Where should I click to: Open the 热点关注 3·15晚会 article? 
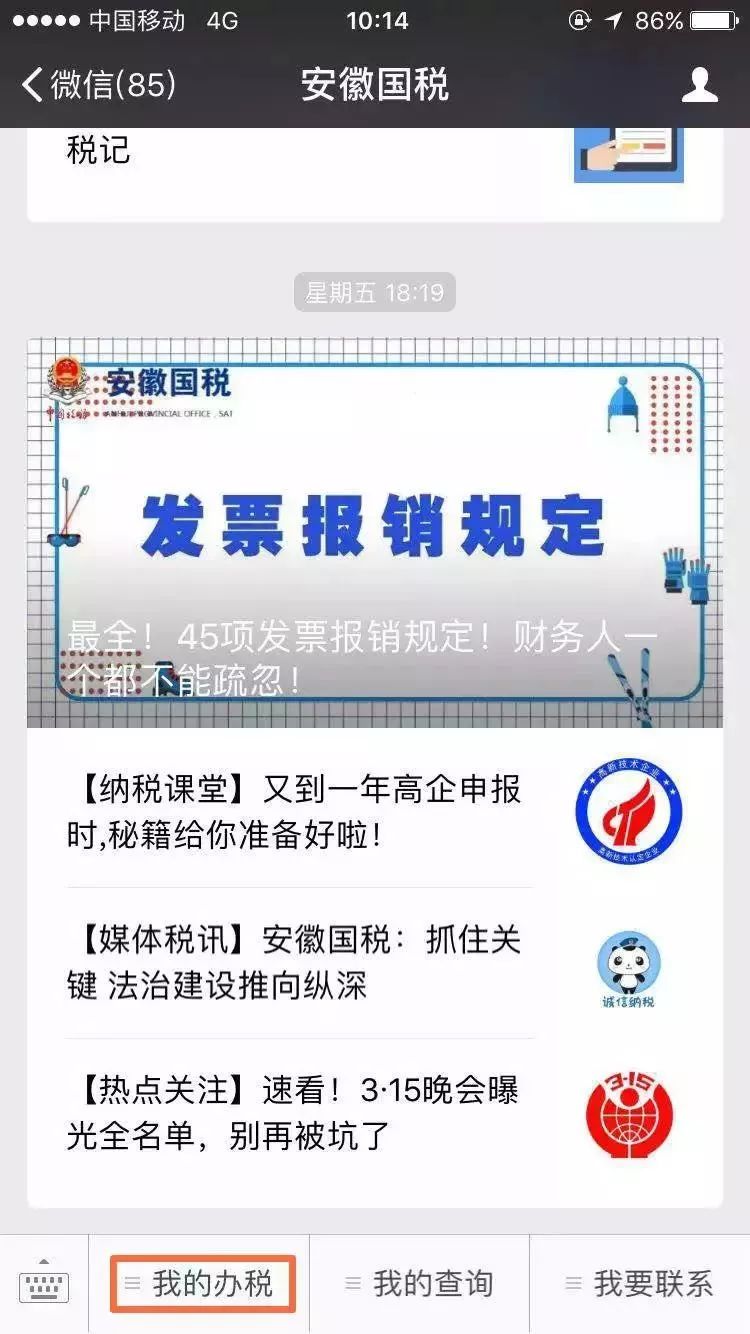pyautogui.click(x=300, y=1112)
